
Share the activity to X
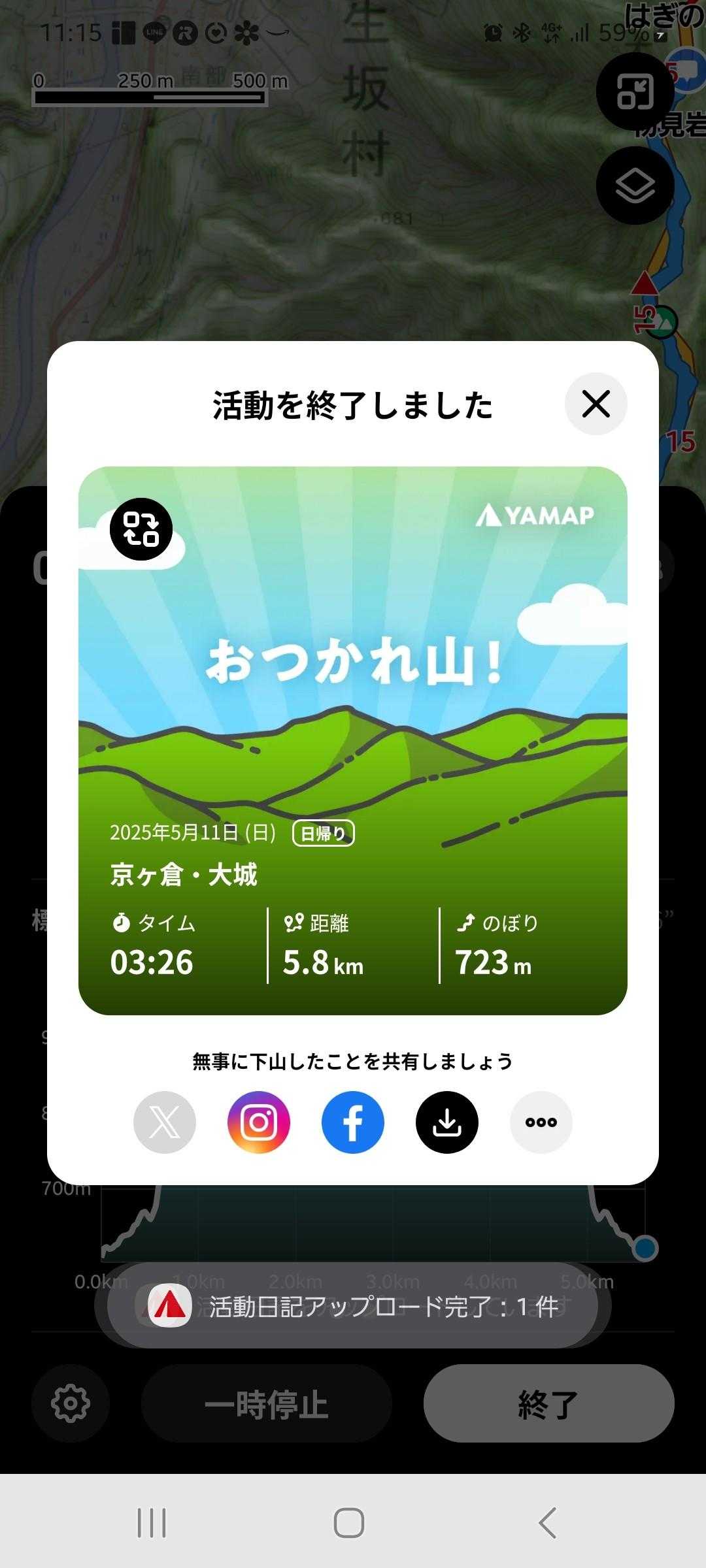[x=165, y=1122]
